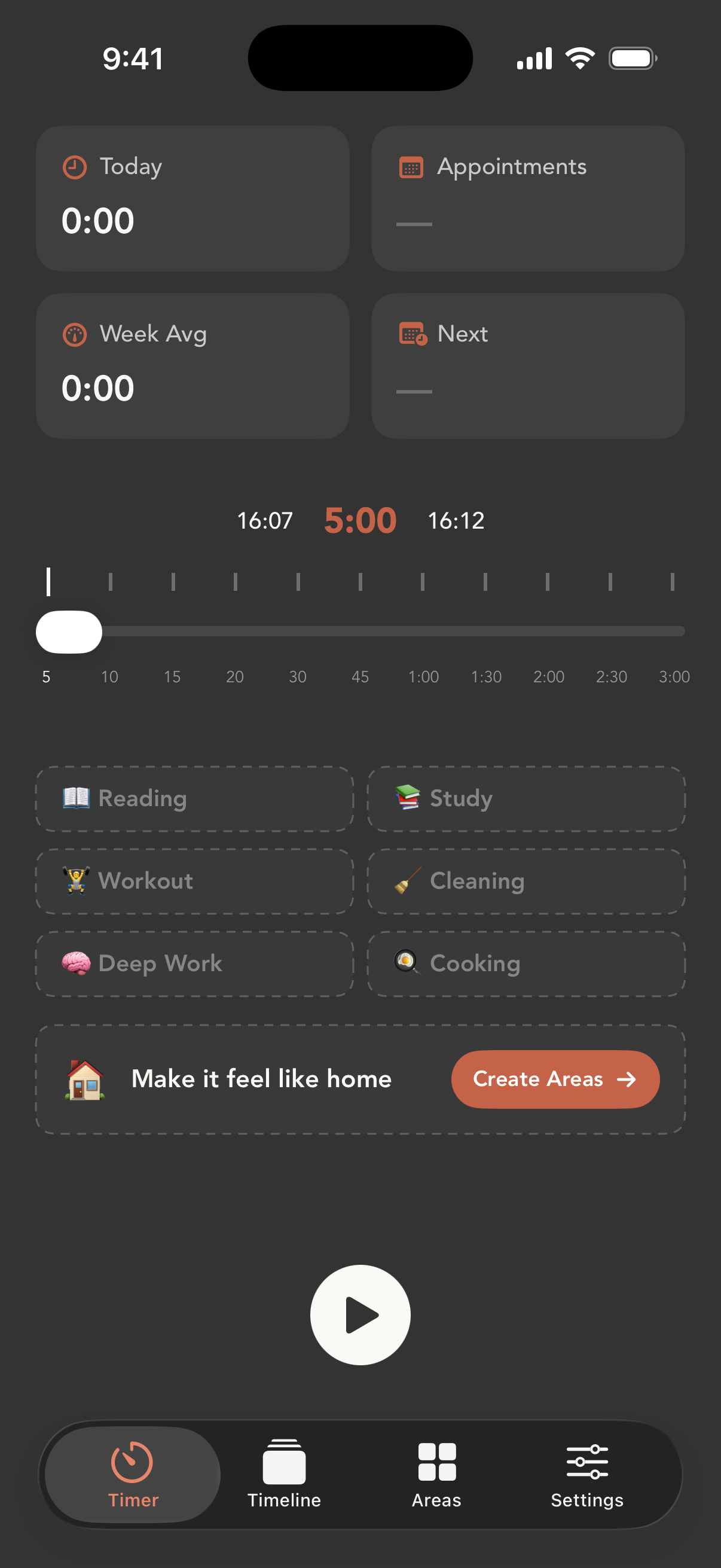Set timer duration to 3:00 on slider
Viewport: 721px width, 1568px height.
(672, 632)
